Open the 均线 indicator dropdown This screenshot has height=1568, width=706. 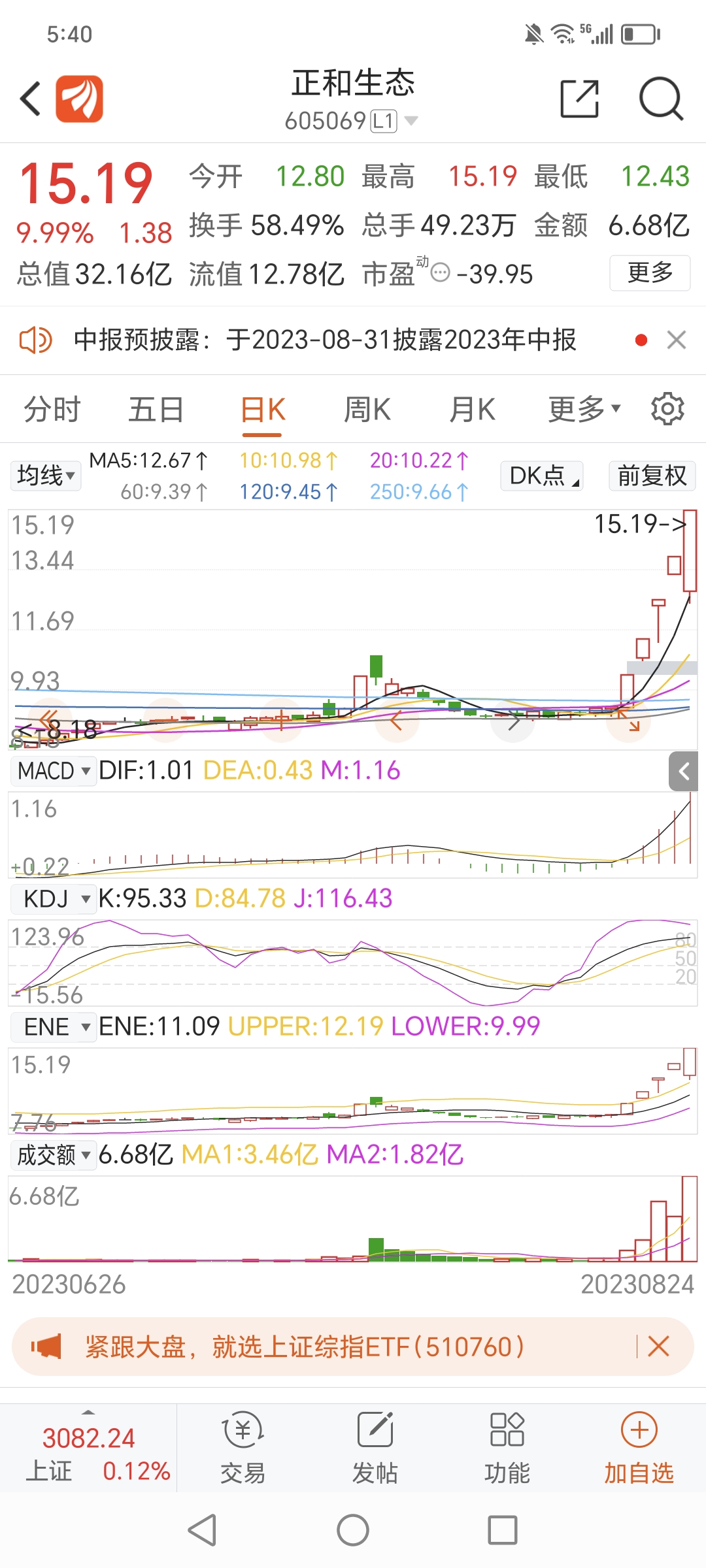pos(46,476)
